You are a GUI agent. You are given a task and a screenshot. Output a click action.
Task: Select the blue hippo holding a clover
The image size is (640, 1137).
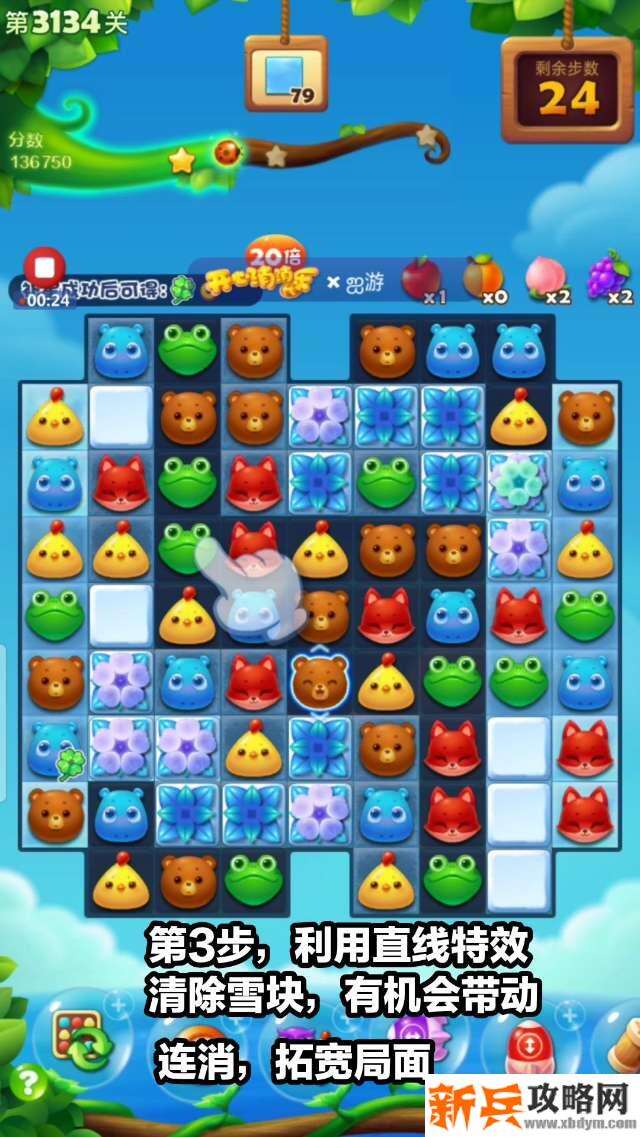pos(54,746)
